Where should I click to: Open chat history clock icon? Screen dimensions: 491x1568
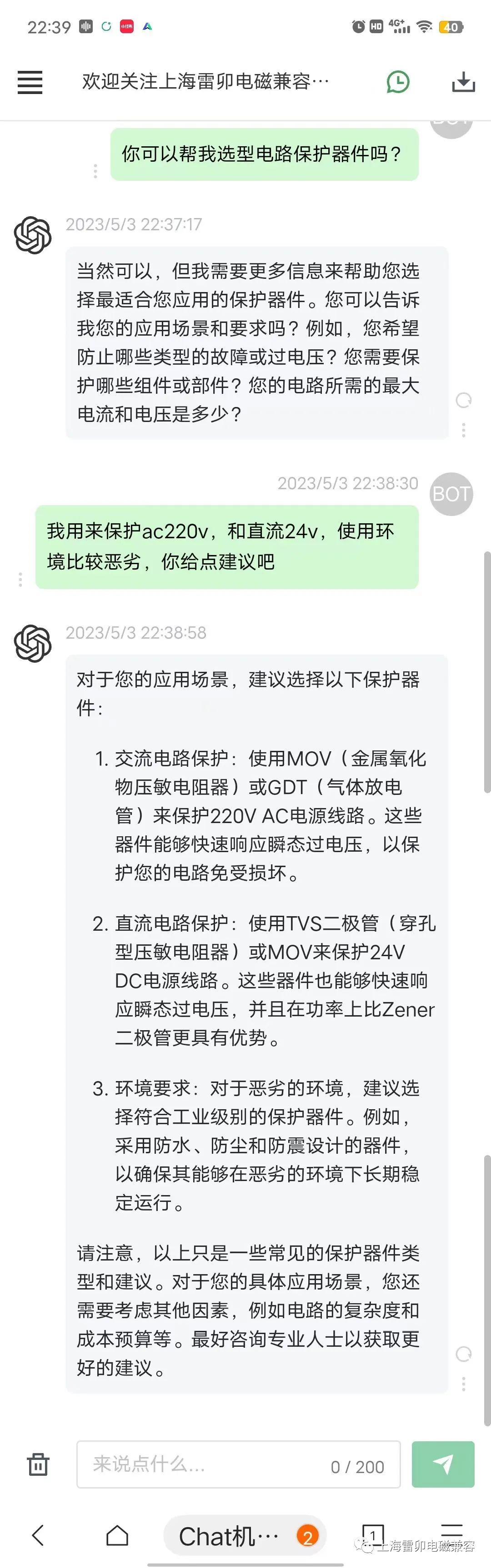click(398, 82)
